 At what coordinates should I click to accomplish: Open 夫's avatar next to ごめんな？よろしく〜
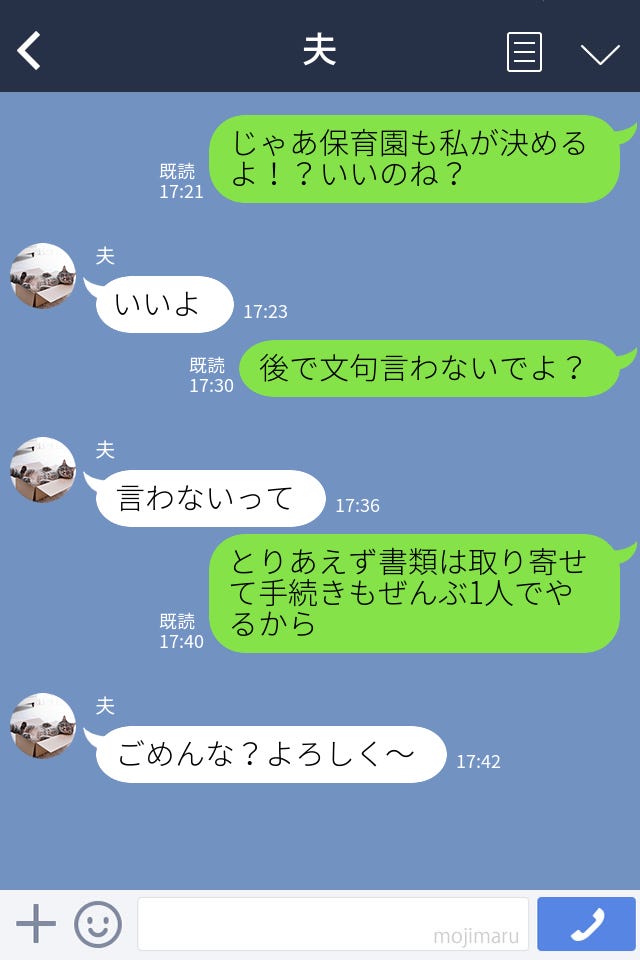pos(43,726)
